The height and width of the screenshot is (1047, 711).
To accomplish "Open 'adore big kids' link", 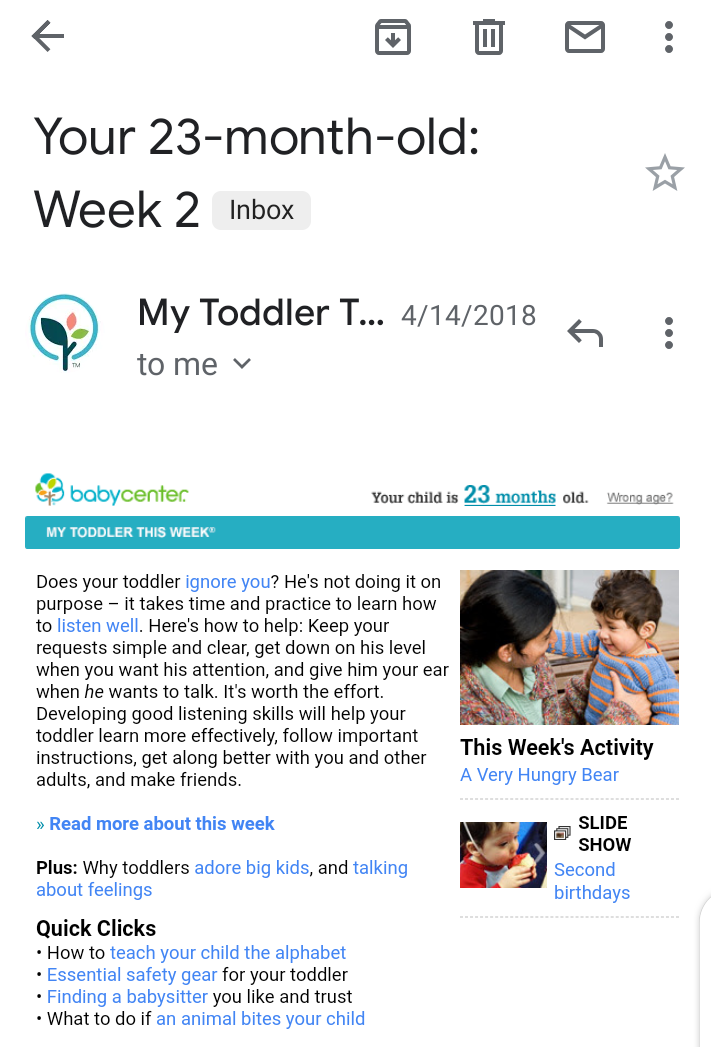I will coord(251,868).
